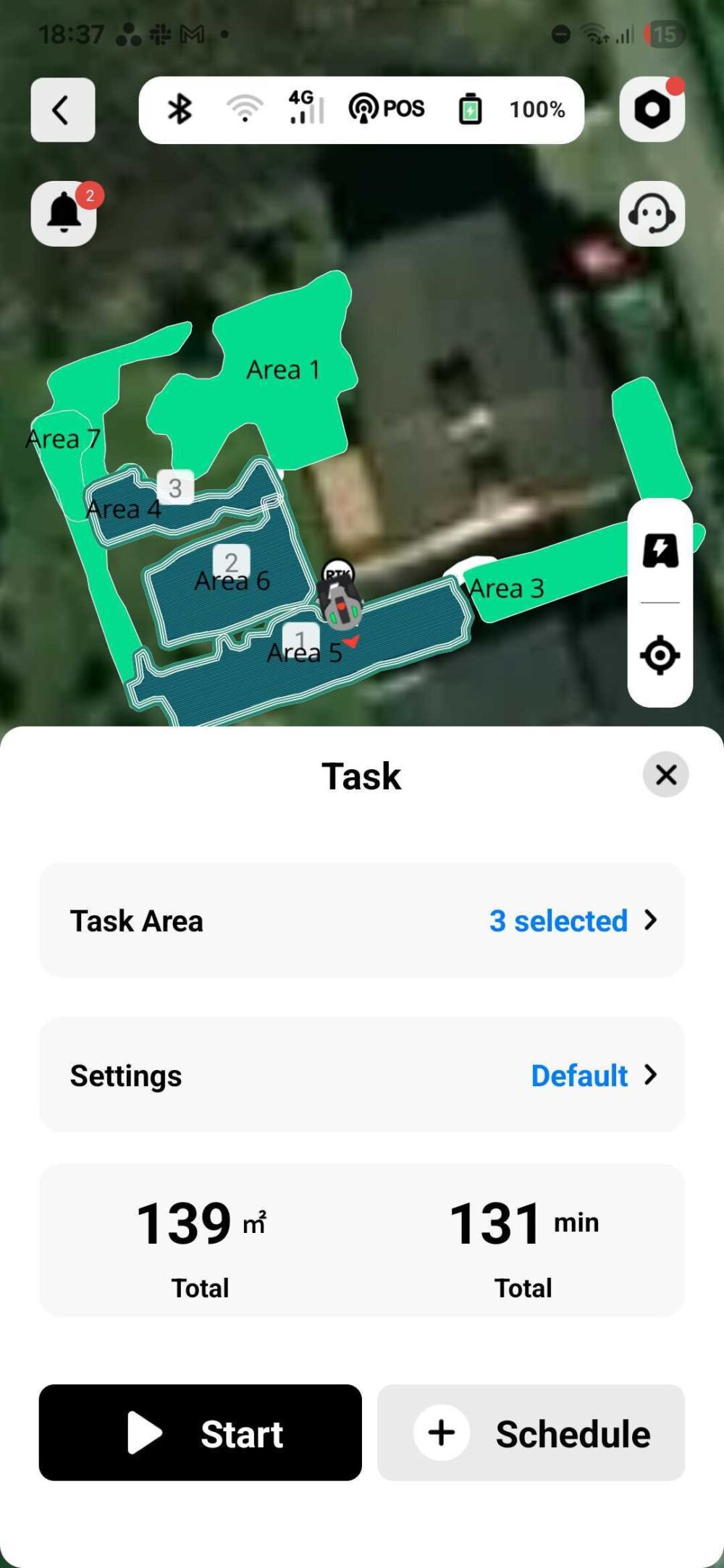The width and height of the screenshot is (724, 1568).
Task: Open the Task Area list showing 3 selected
Action: pos(557,920)
